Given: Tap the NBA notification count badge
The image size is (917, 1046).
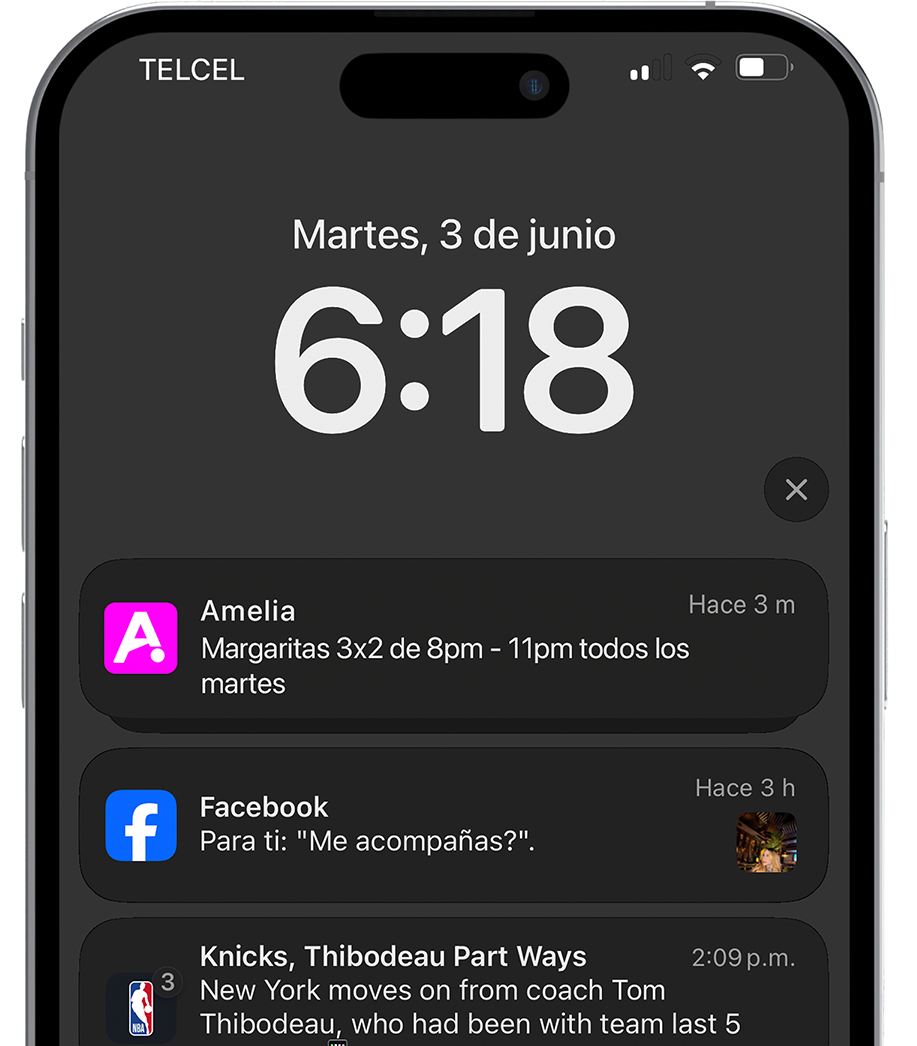Looking at the screenshot, I should [x=169, y=982].
